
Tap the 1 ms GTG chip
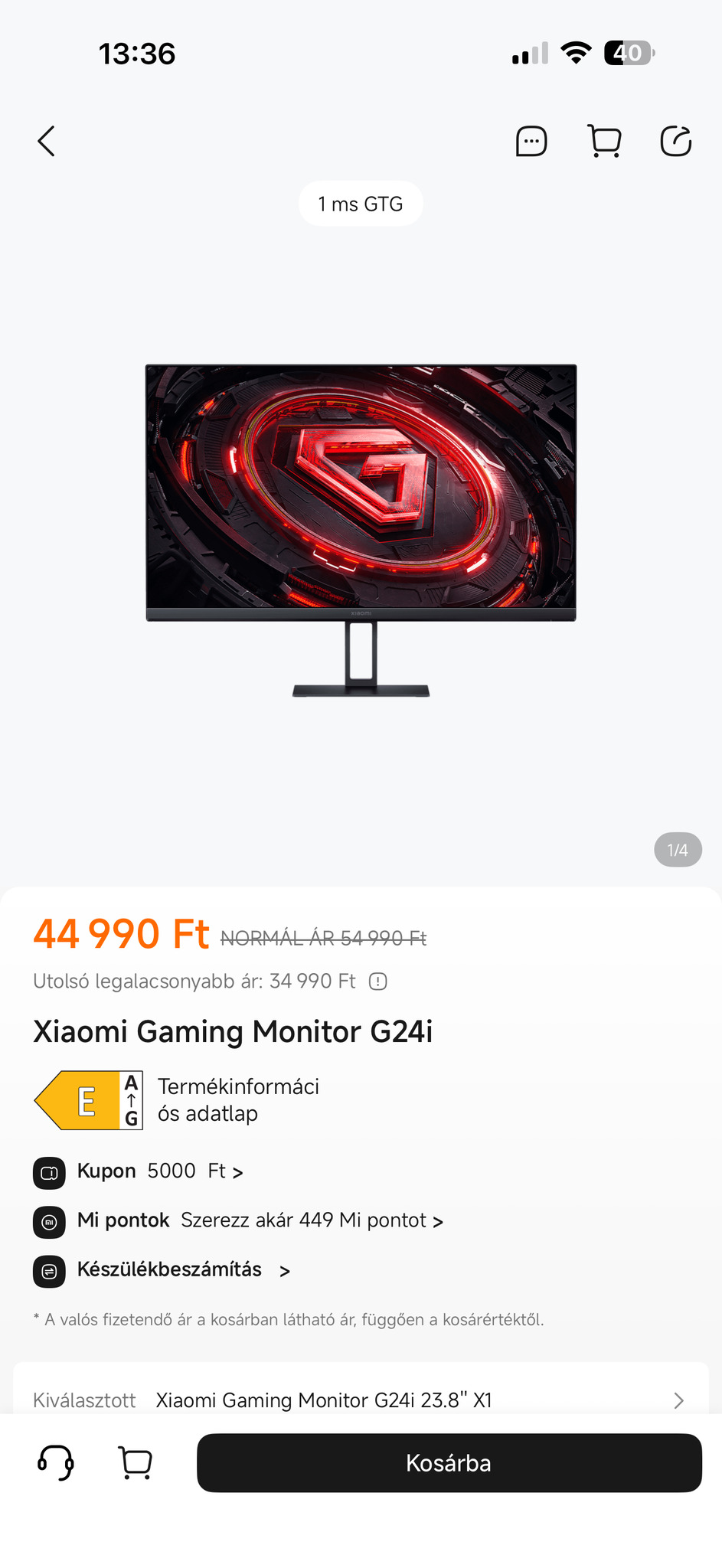click(x=361, y=204)
